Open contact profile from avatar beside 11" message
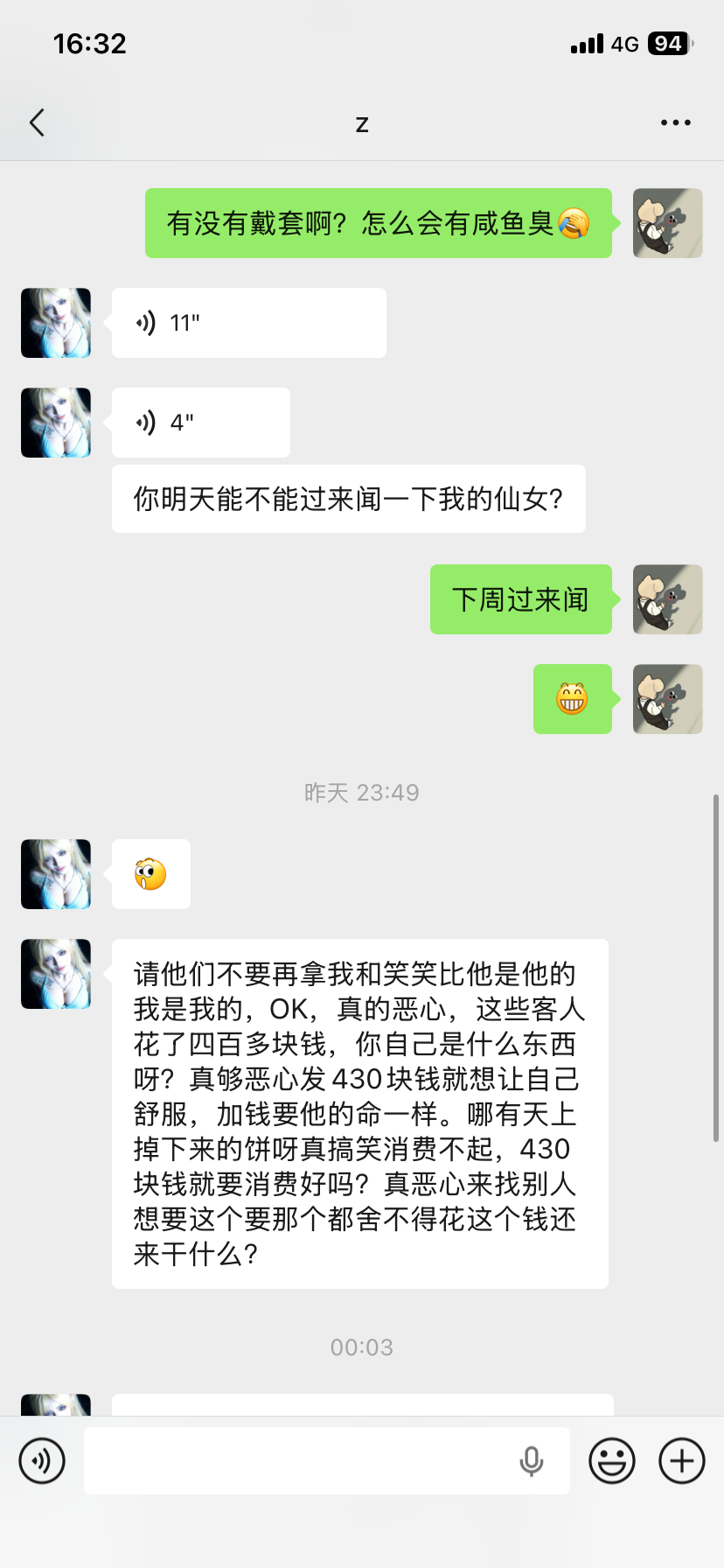Screen dimensions: 724x1568 tap(56, 323)
